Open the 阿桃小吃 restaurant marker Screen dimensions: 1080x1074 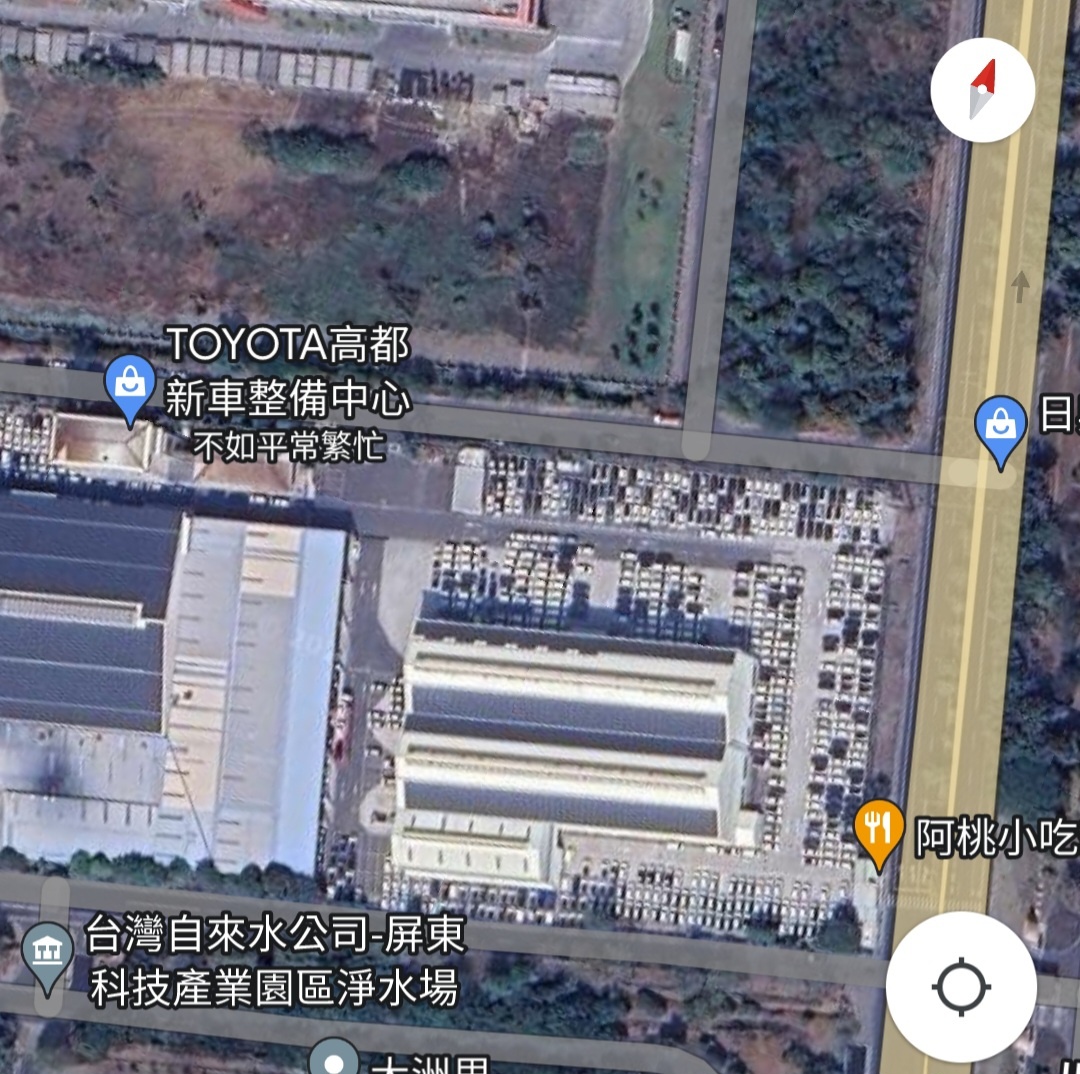879,833
